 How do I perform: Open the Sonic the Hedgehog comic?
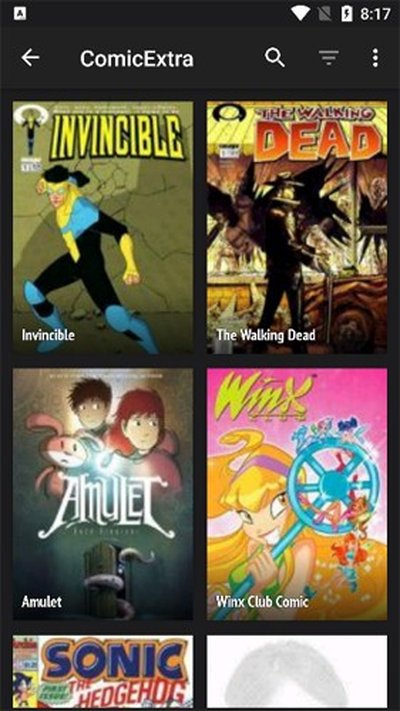pos(103,672)
